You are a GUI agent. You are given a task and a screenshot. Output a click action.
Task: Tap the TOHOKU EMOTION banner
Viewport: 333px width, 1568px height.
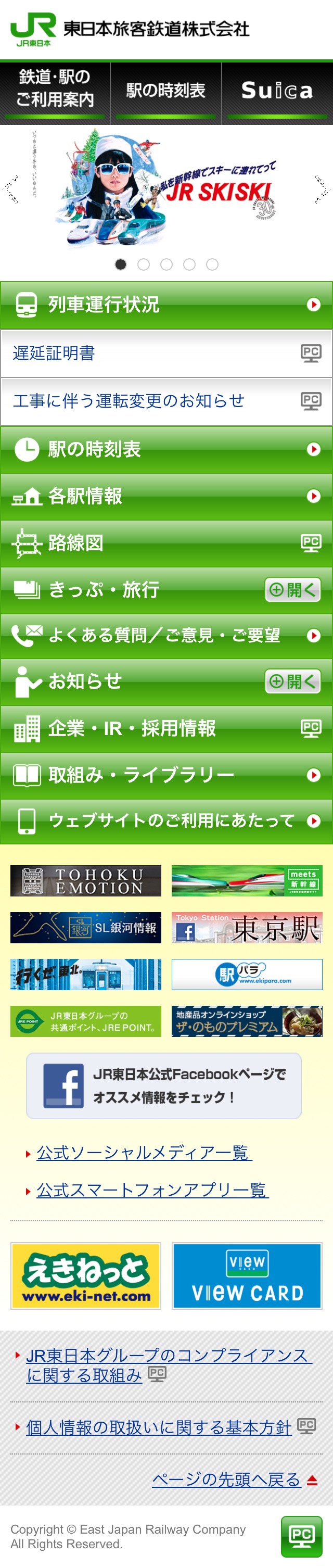(86, 880)
